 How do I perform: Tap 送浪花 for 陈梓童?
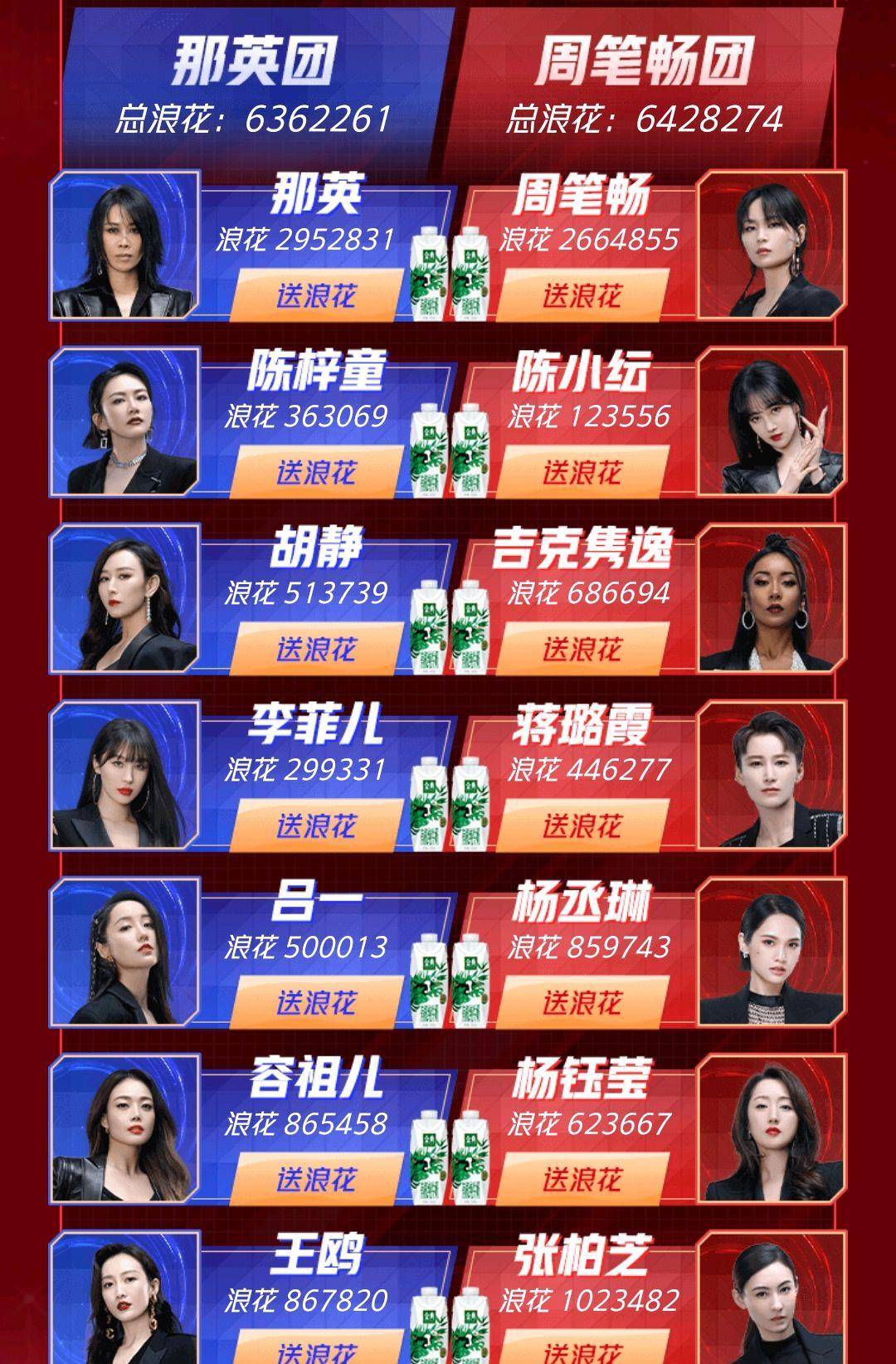click(x=316, y=472)
